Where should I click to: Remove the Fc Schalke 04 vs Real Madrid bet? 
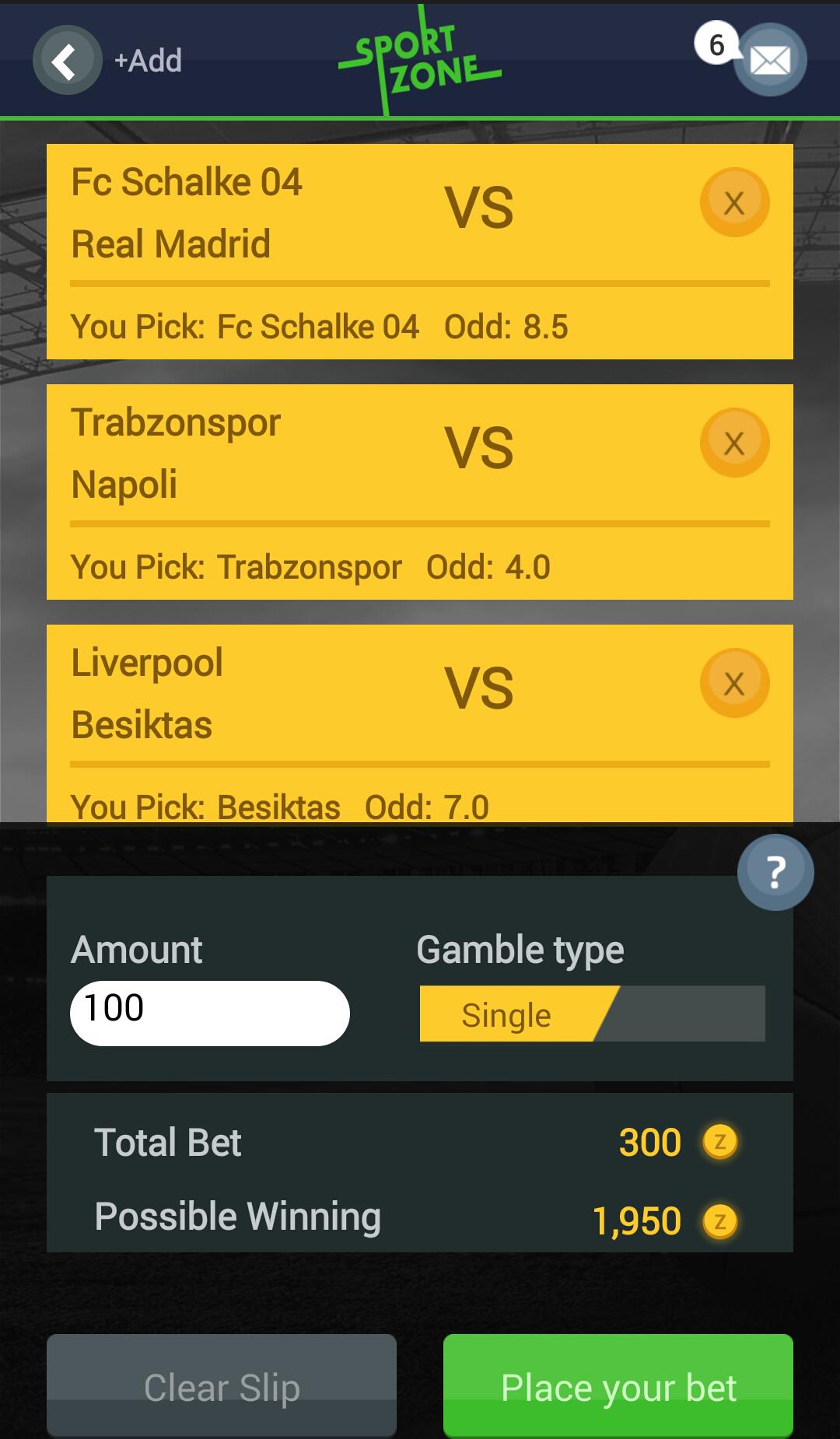(734, 203)
